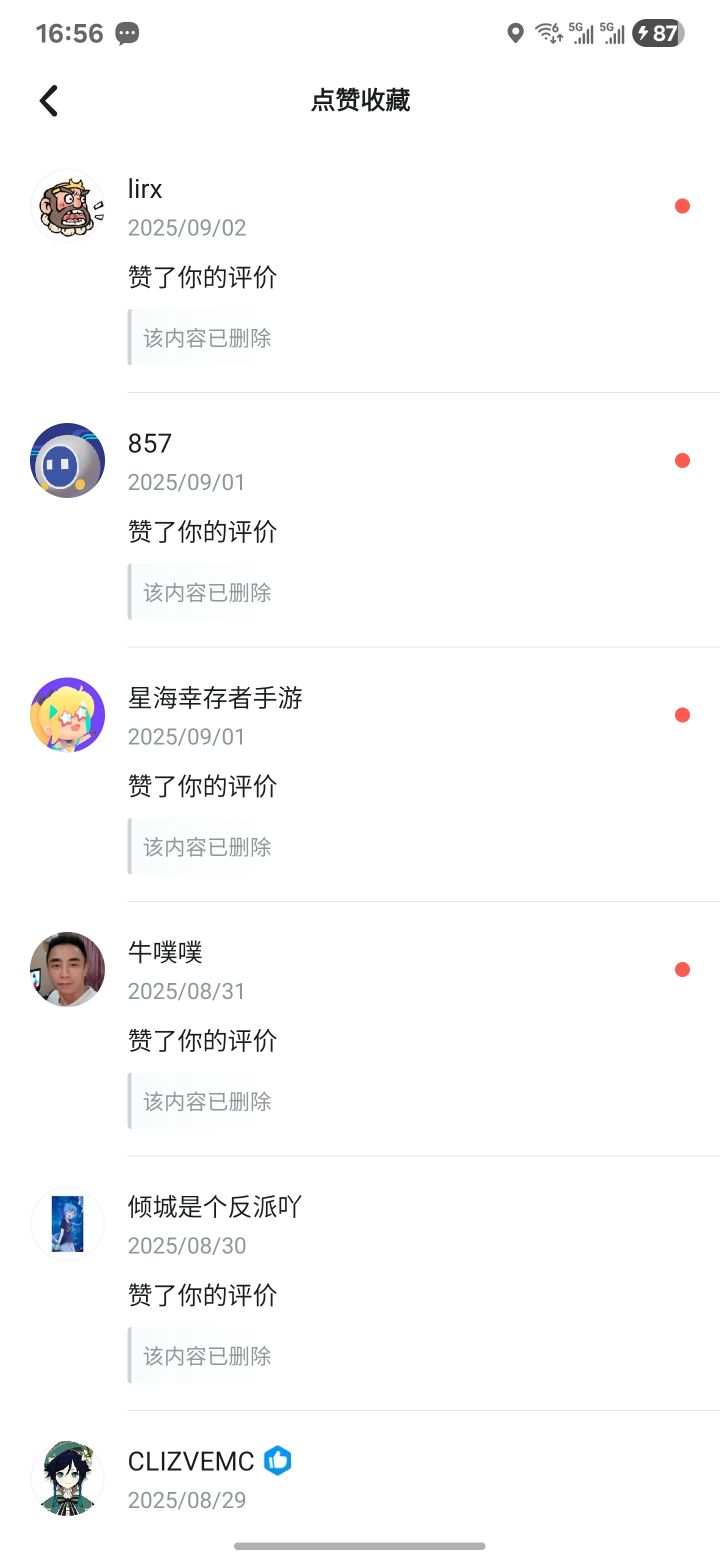Go back from the 点赞收藏 page

click(49, 100)
